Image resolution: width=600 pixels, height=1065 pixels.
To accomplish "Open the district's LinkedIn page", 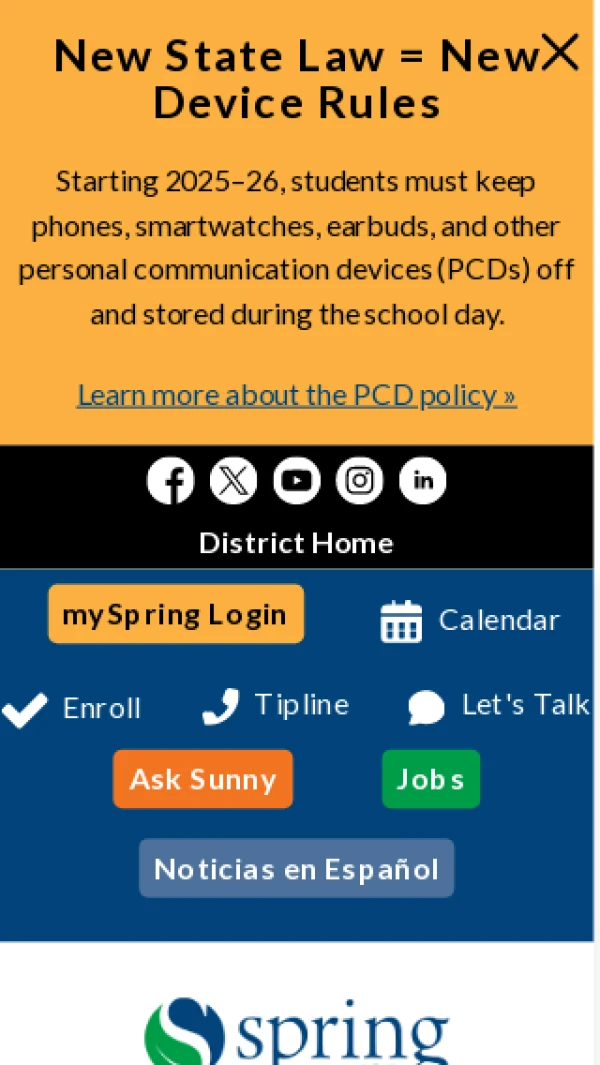I will coord(422,481).
